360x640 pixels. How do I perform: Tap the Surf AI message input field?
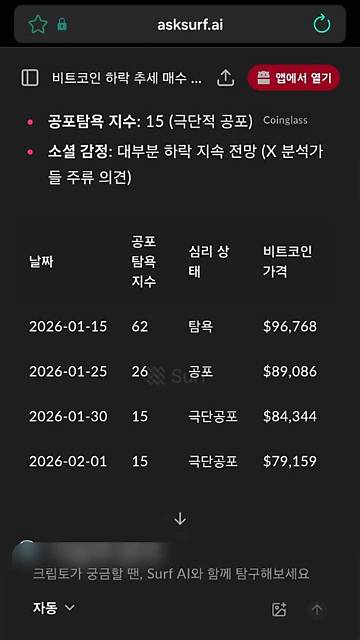pos(171,574)
